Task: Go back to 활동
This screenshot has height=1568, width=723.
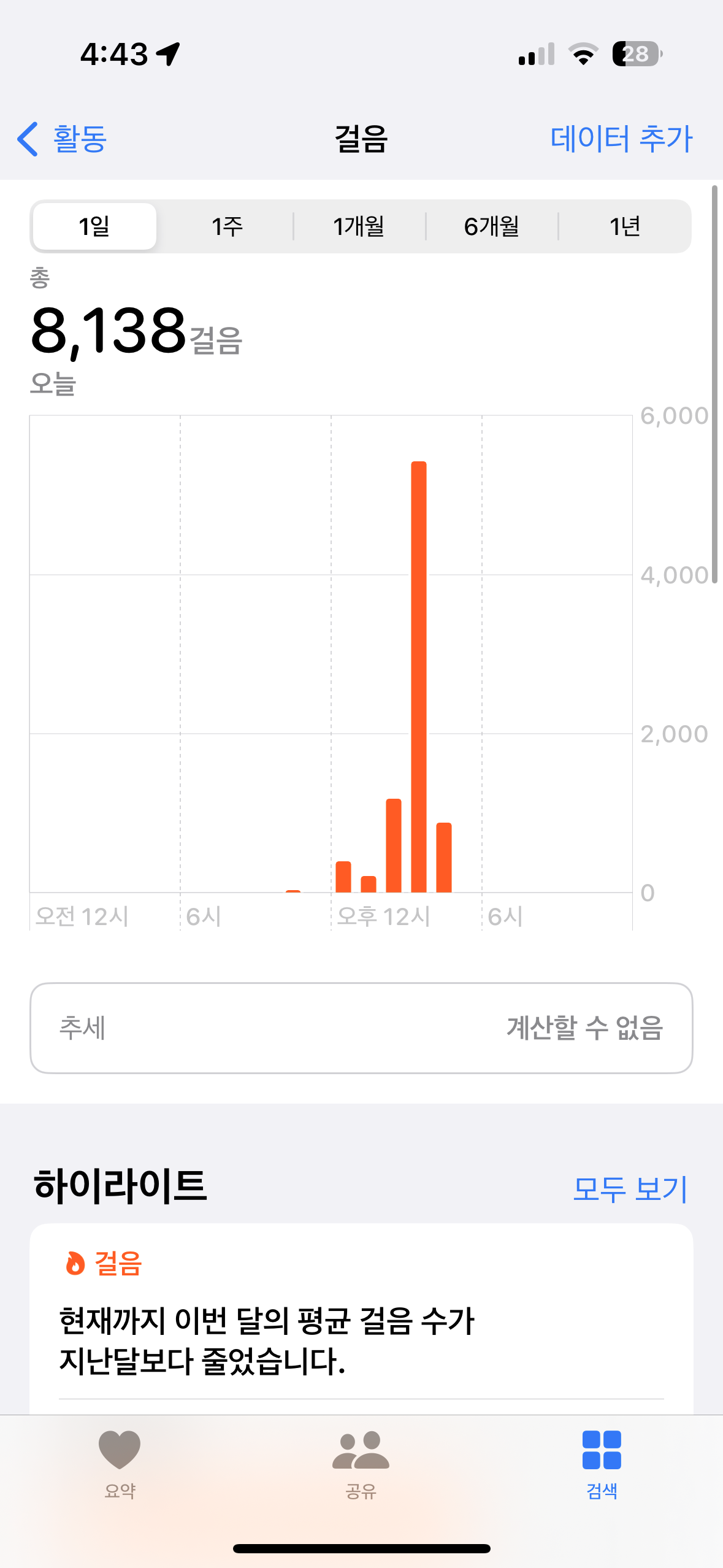Action: coord(63,139)
